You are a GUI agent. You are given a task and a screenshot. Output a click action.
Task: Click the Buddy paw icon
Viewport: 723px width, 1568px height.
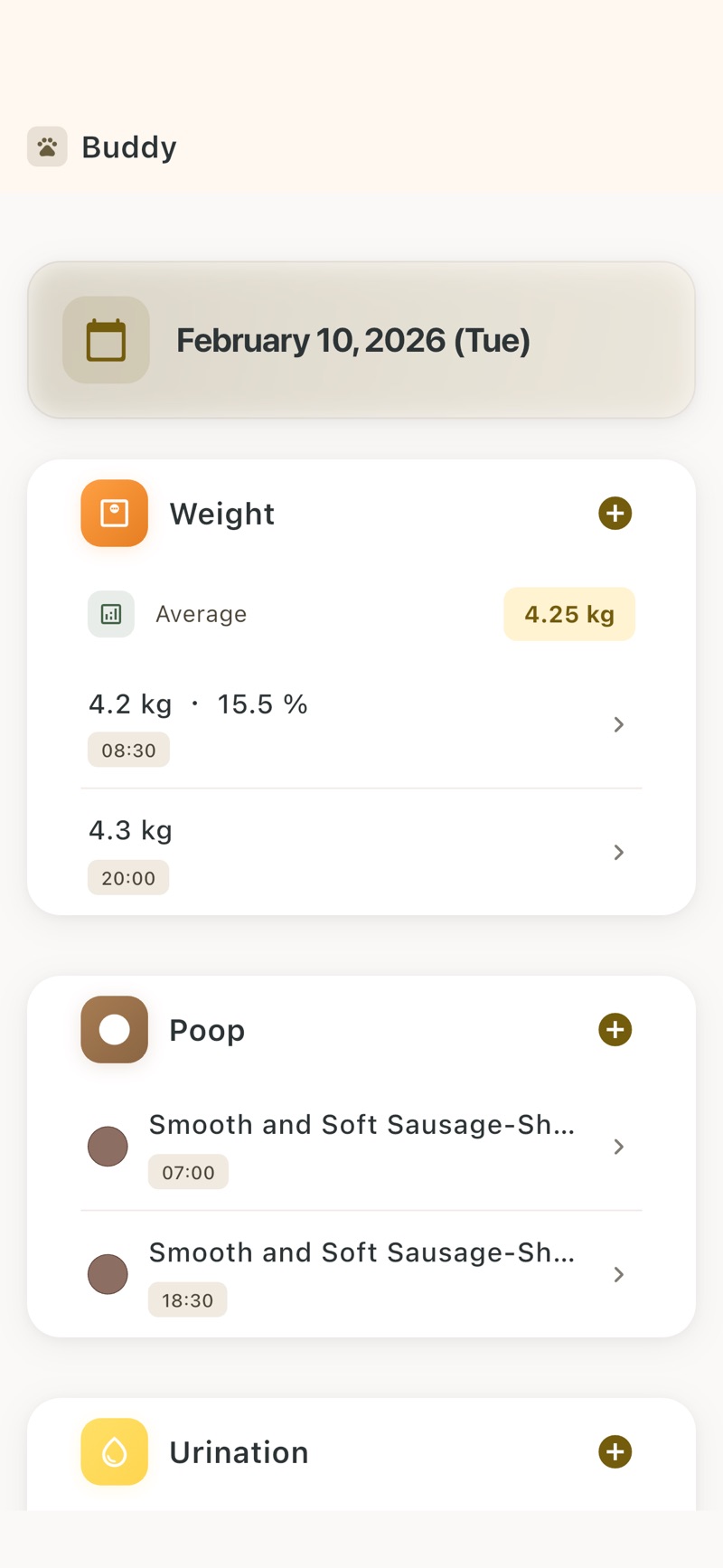47,146
